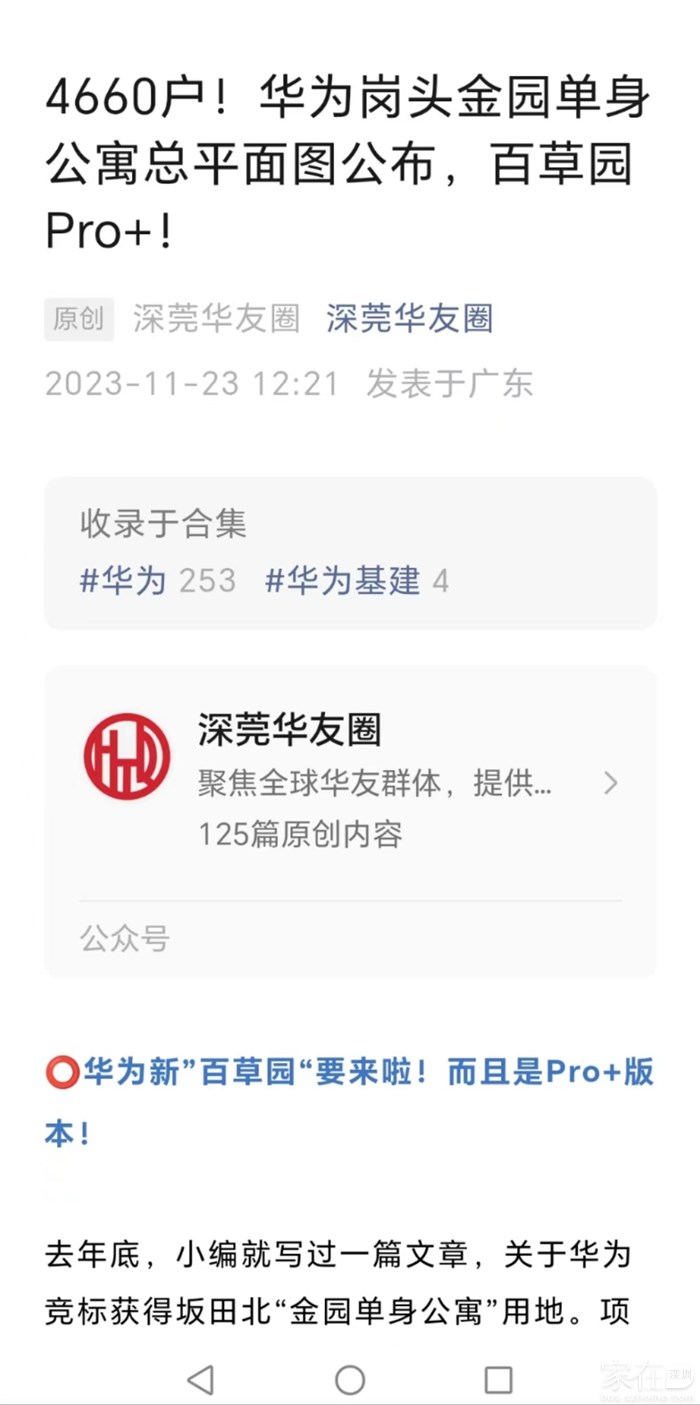Open the #华为 collection tag

tap(123, 580)
